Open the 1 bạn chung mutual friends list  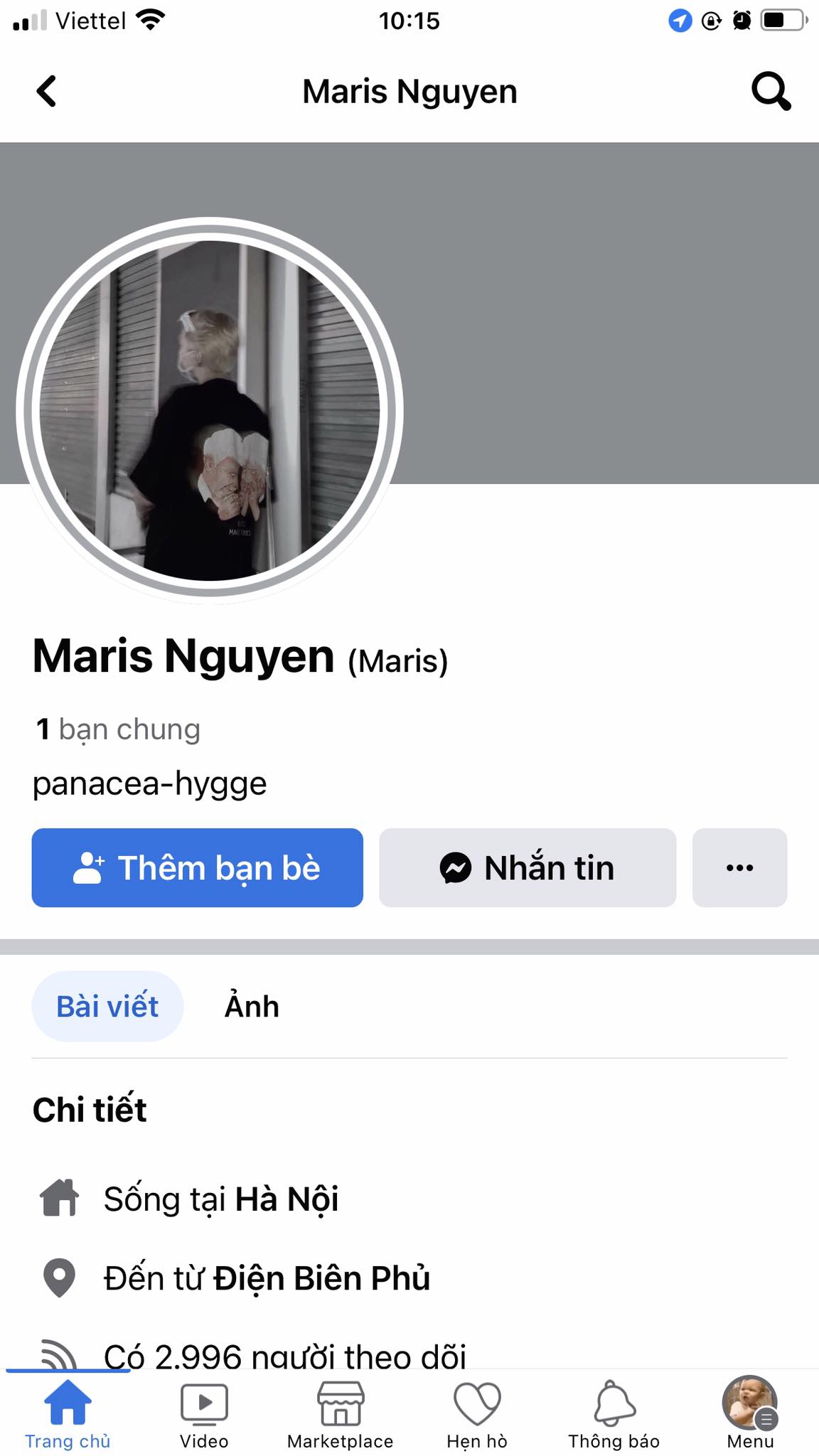click(118, 729)
